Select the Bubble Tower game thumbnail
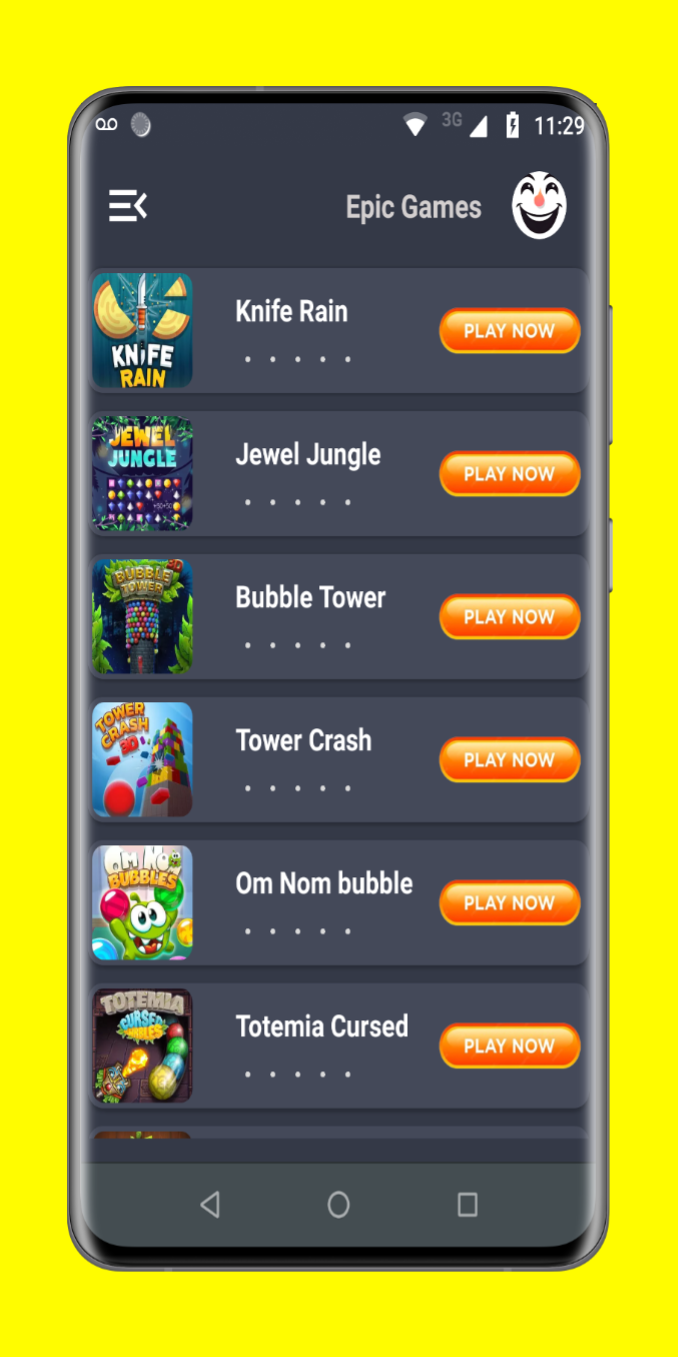The image size is (678, 1357). [x=142, y=617]
